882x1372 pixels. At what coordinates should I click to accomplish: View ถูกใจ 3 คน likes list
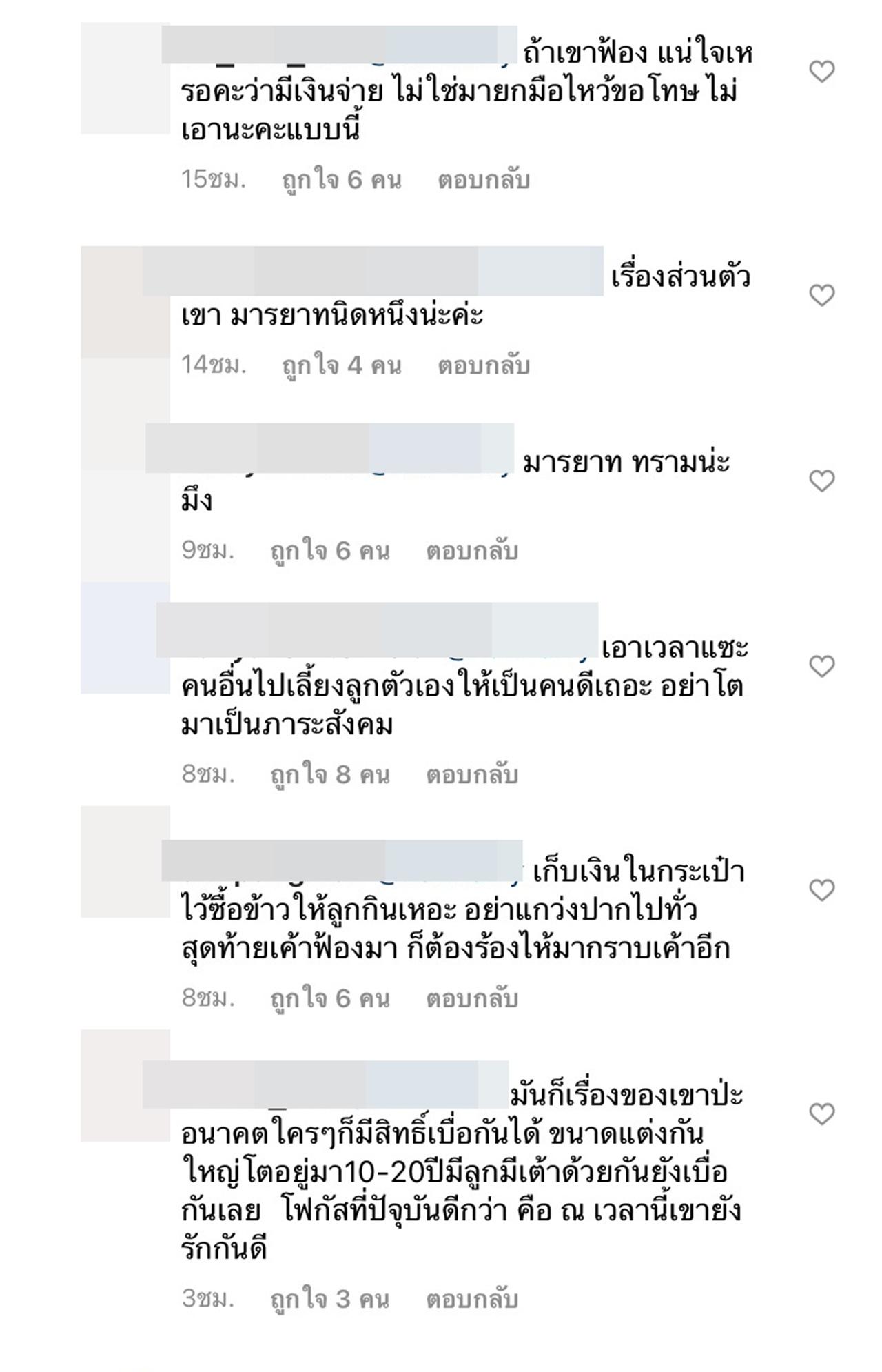pos(330,1300)
